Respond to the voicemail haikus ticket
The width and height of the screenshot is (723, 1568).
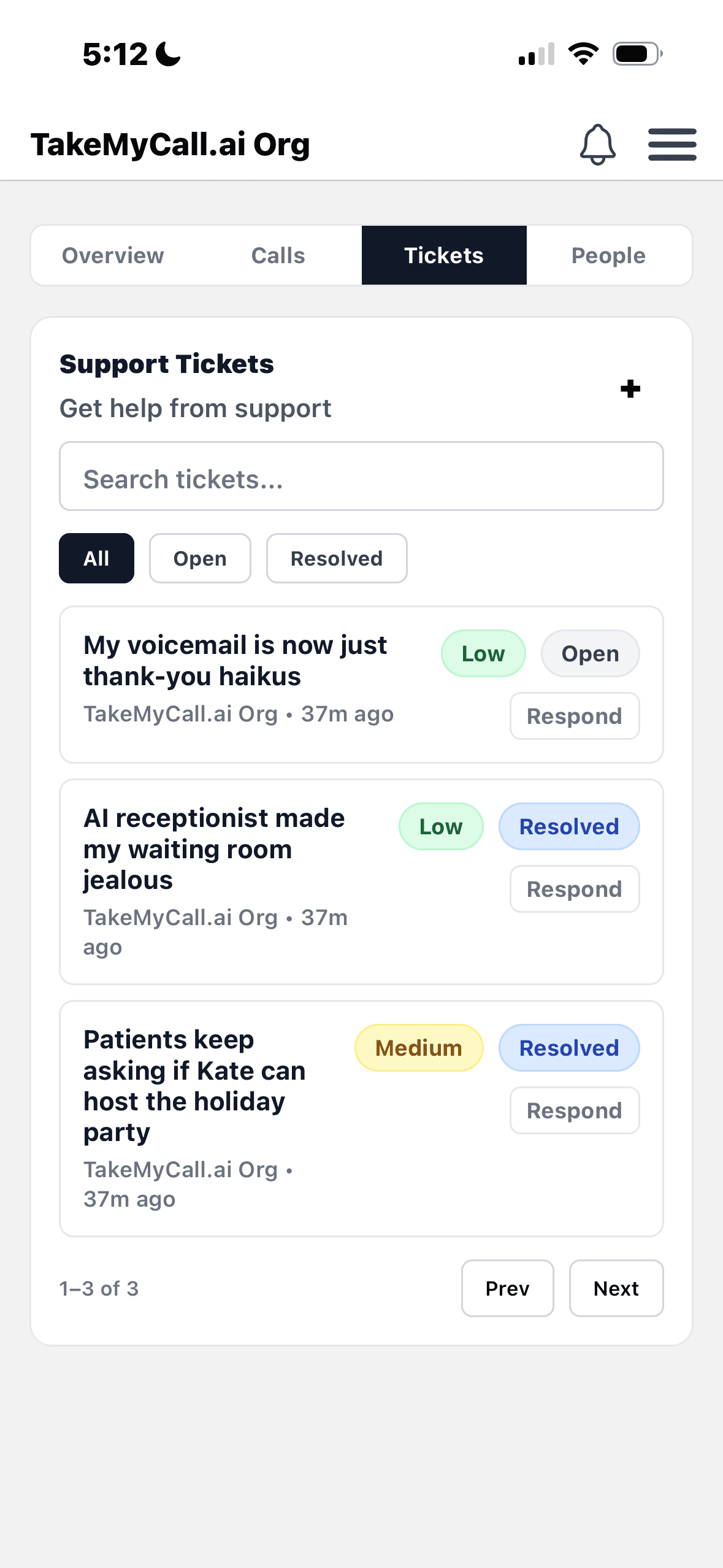click(574, 716)
